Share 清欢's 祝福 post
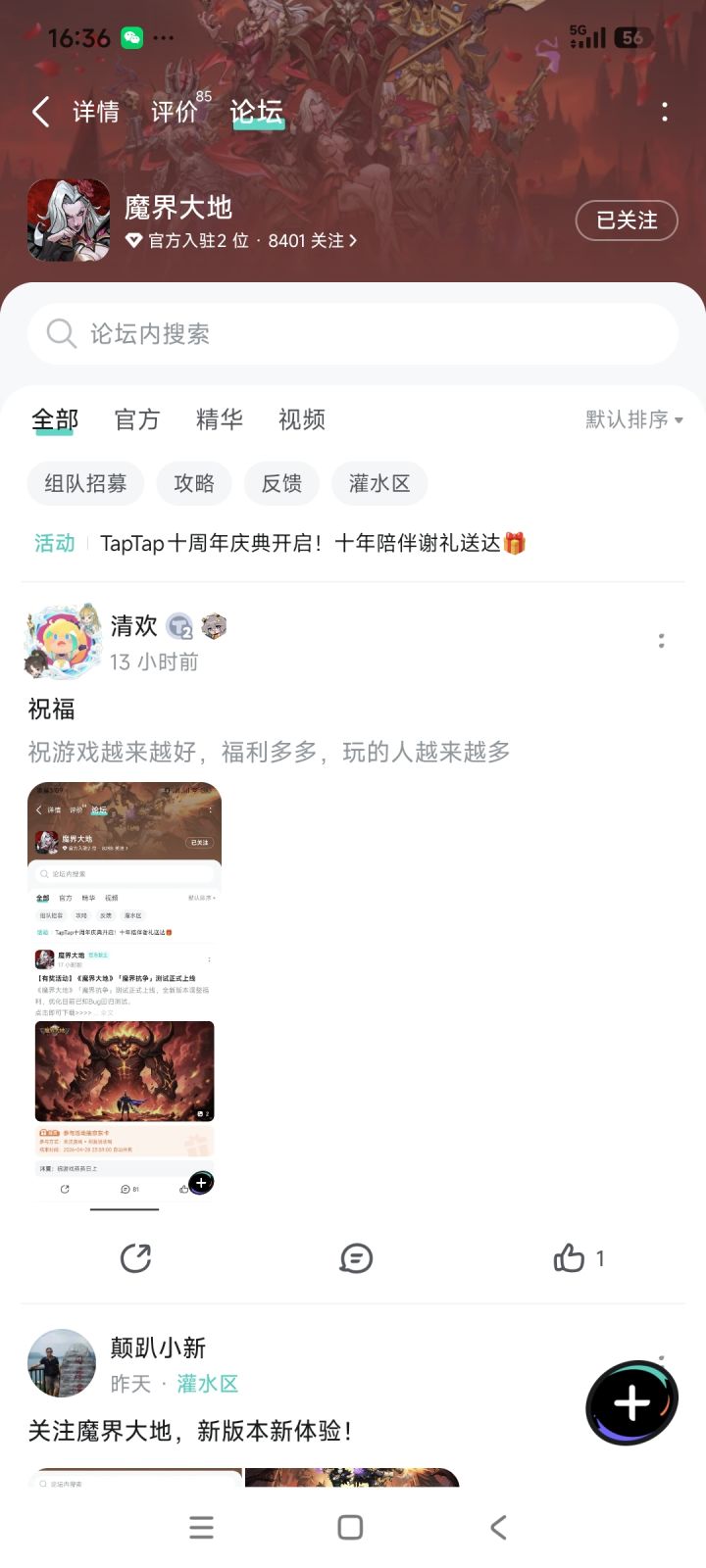 point(136,1258)
